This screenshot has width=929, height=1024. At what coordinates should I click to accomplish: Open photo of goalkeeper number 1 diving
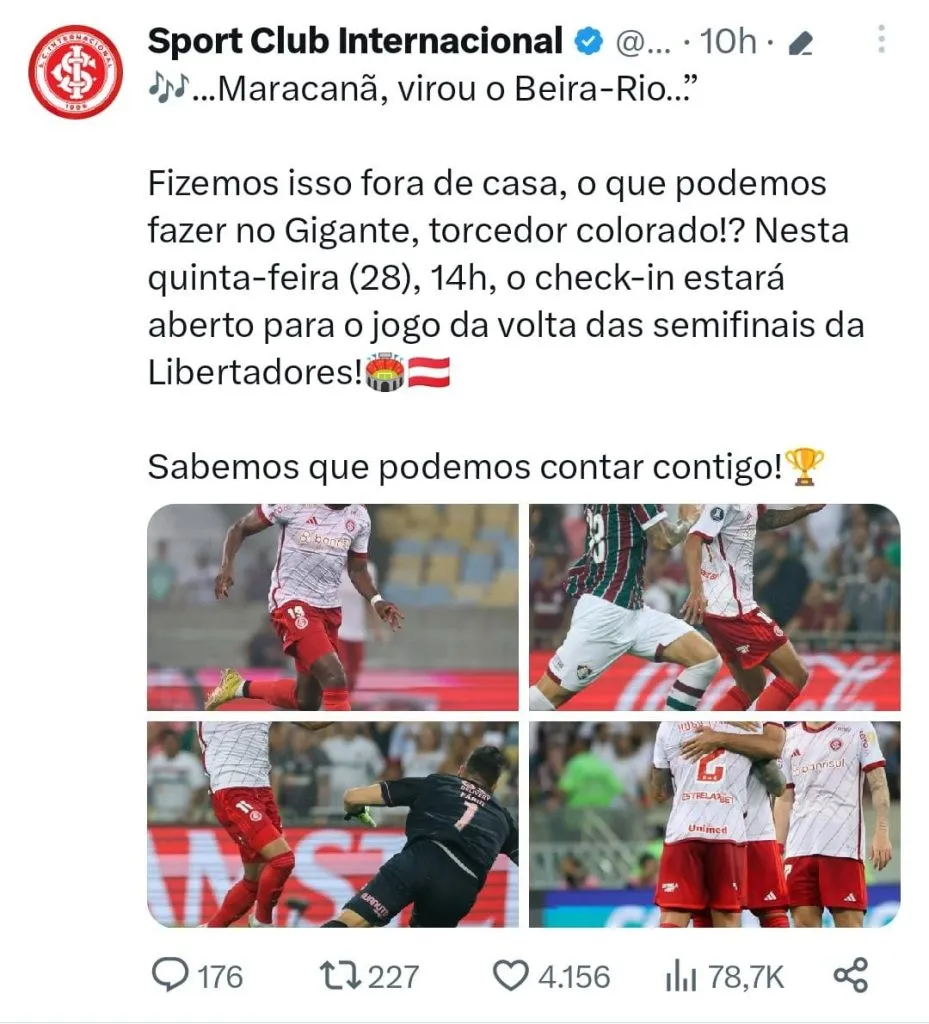(333, 824)
